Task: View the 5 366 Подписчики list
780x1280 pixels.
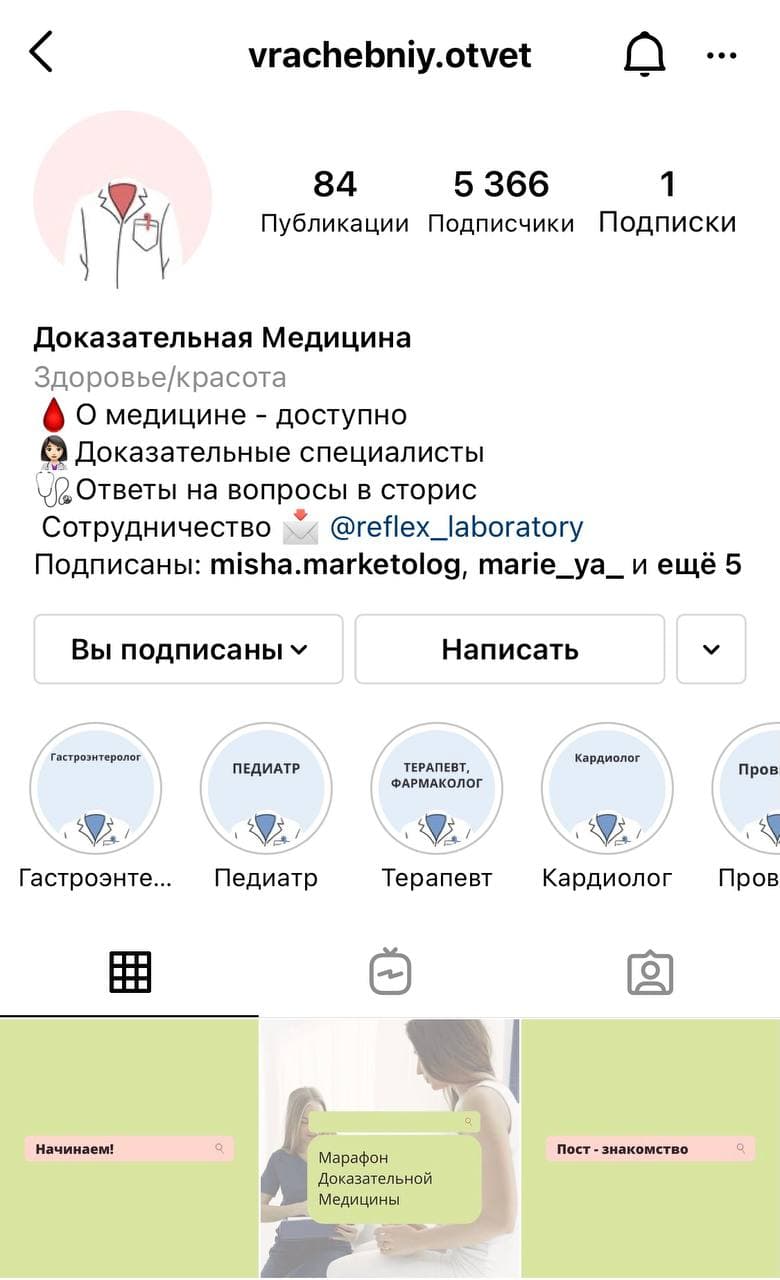Action: point(501,200)
